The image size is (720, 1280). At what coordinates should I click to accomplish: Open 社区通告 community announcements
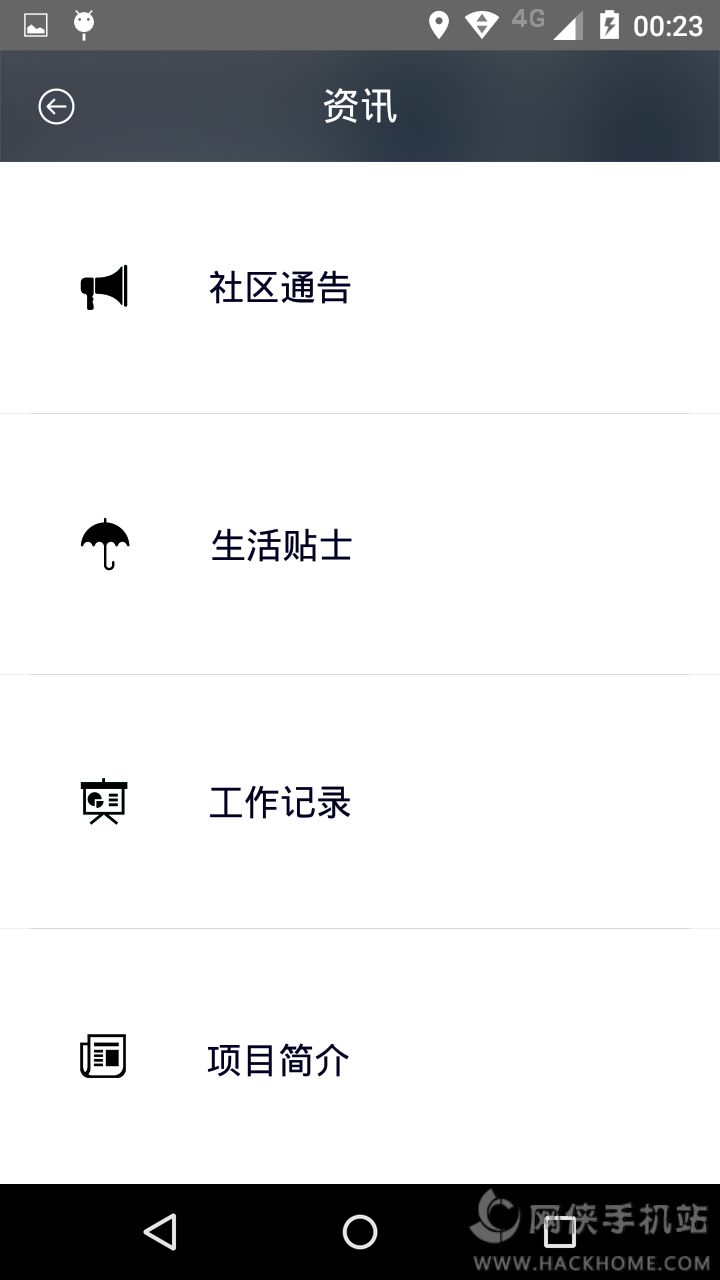tap(280, 288)
